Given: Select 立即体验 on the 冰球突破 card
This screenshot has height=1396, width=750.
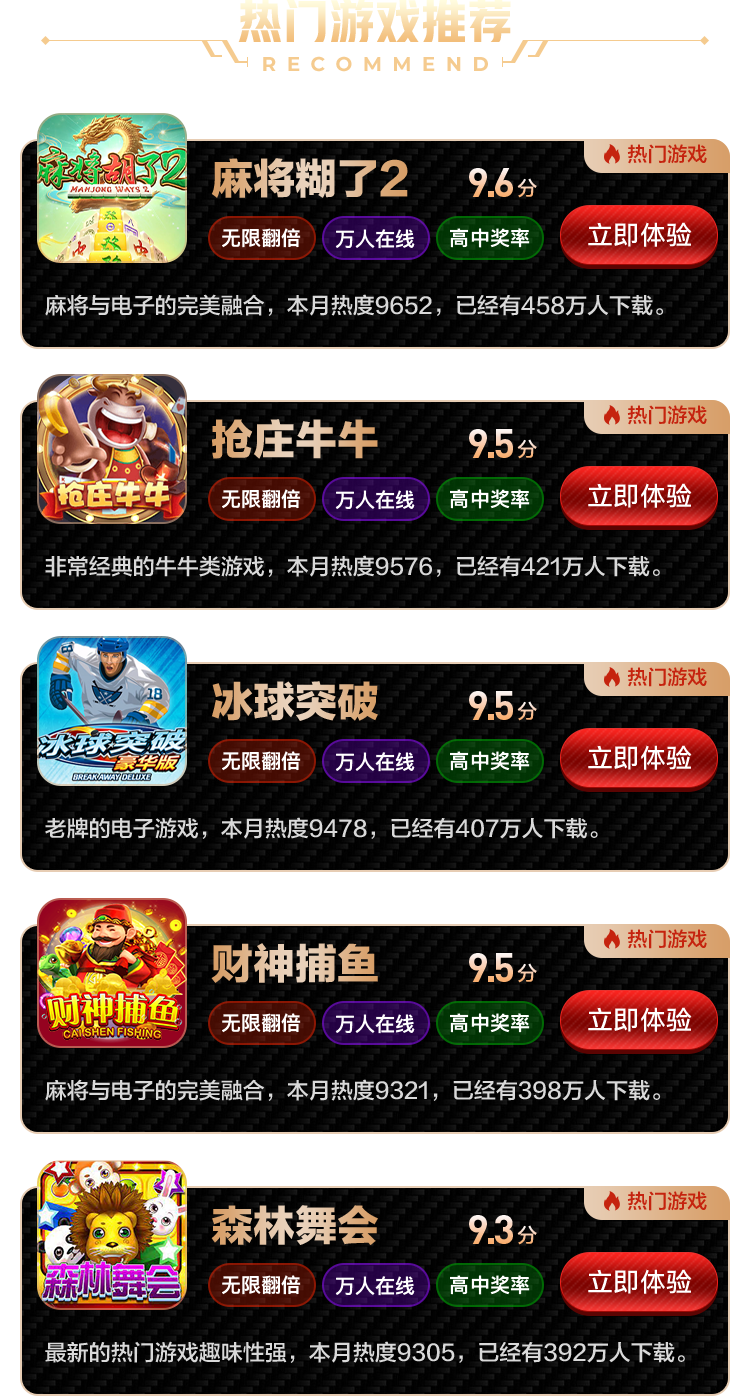Looking at the screenshot, I should pos(639,759).
